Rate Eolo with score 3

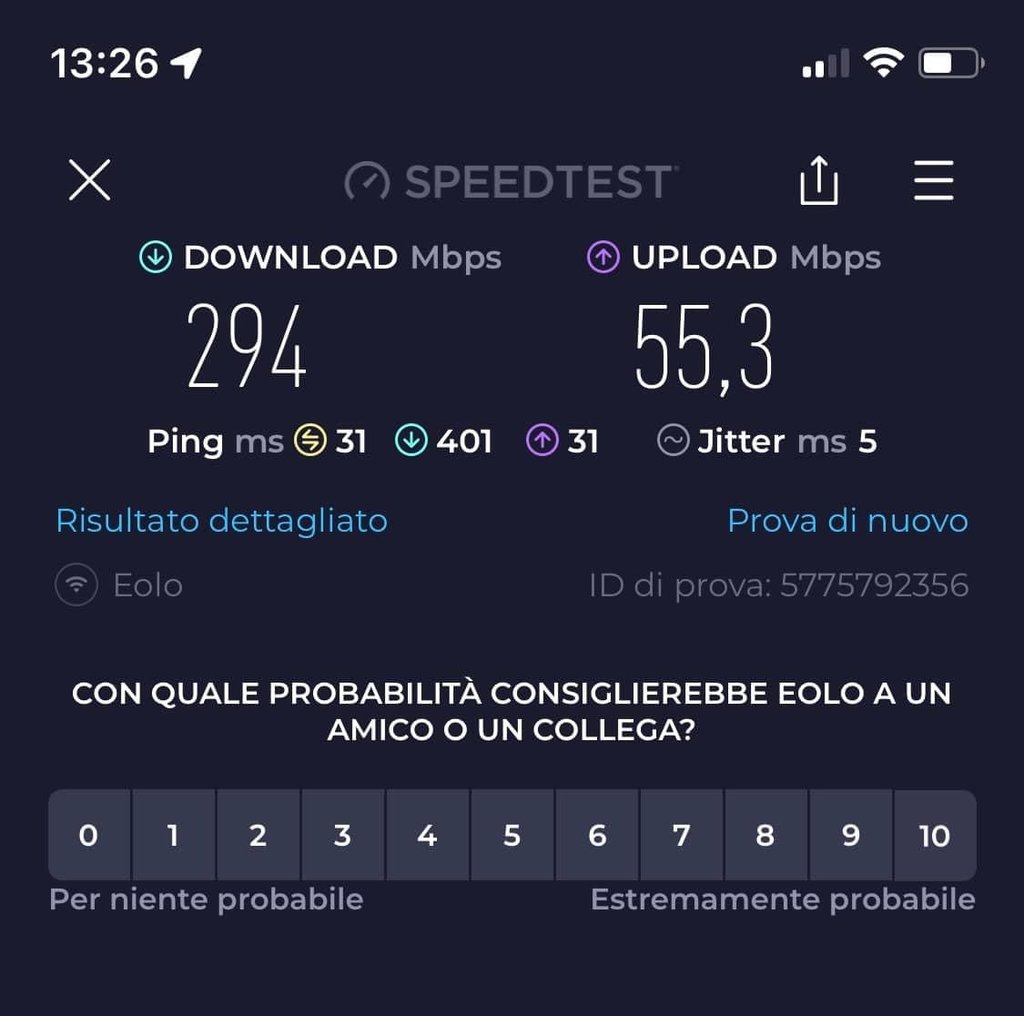tap(342, 835)
